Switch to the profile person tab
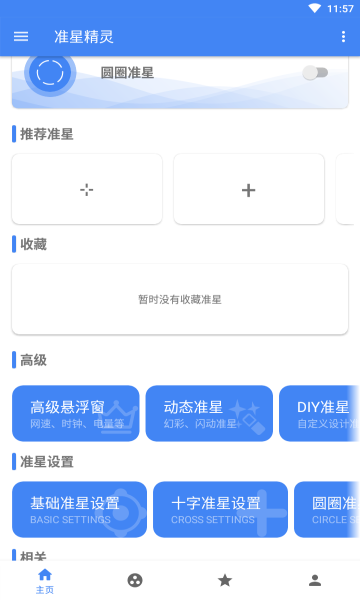Viewport: 360px width, 600px height. tap(315, 580)
